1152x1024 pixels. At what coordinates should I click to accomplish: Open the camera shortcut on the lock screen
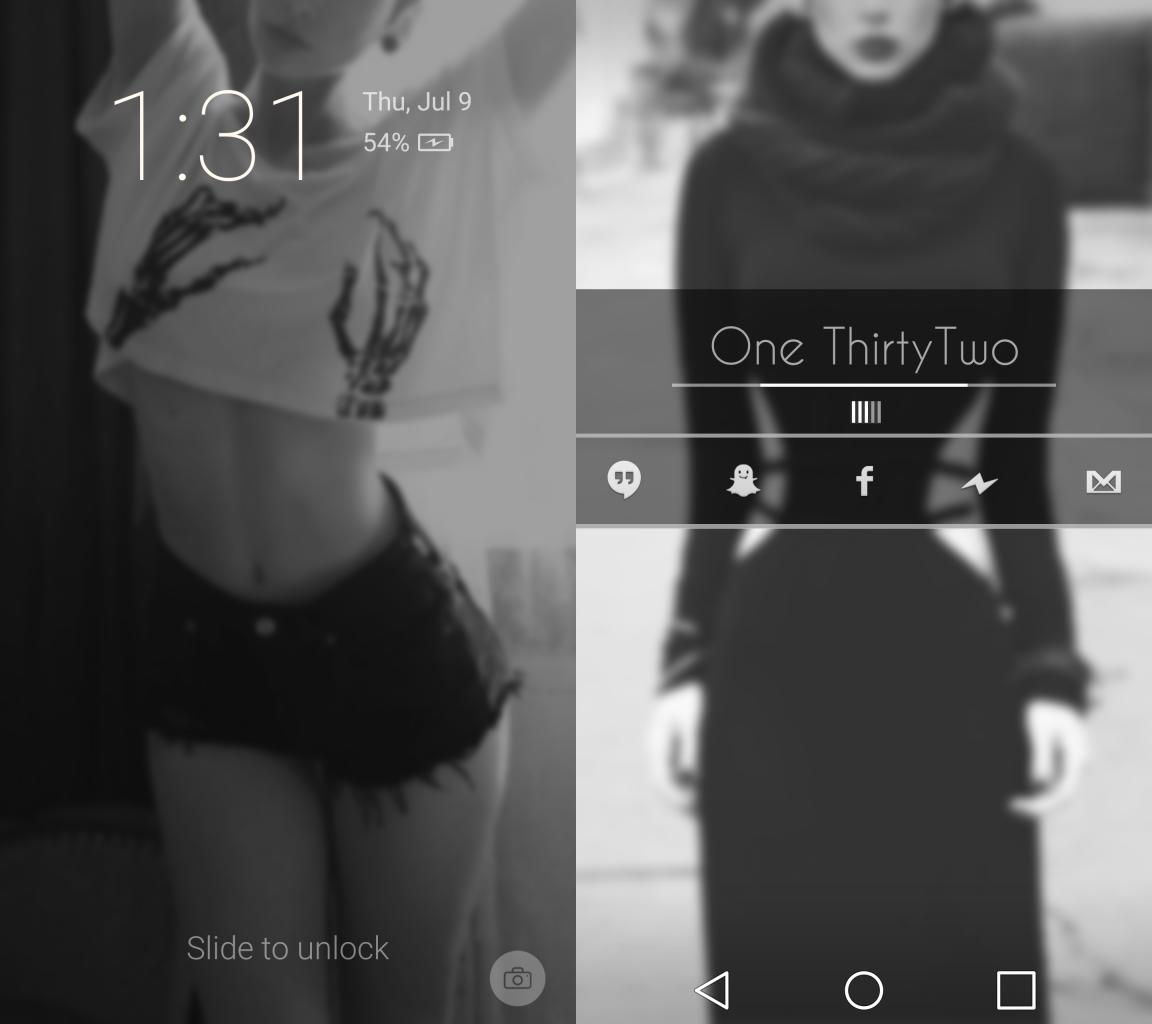pos(517,978)
